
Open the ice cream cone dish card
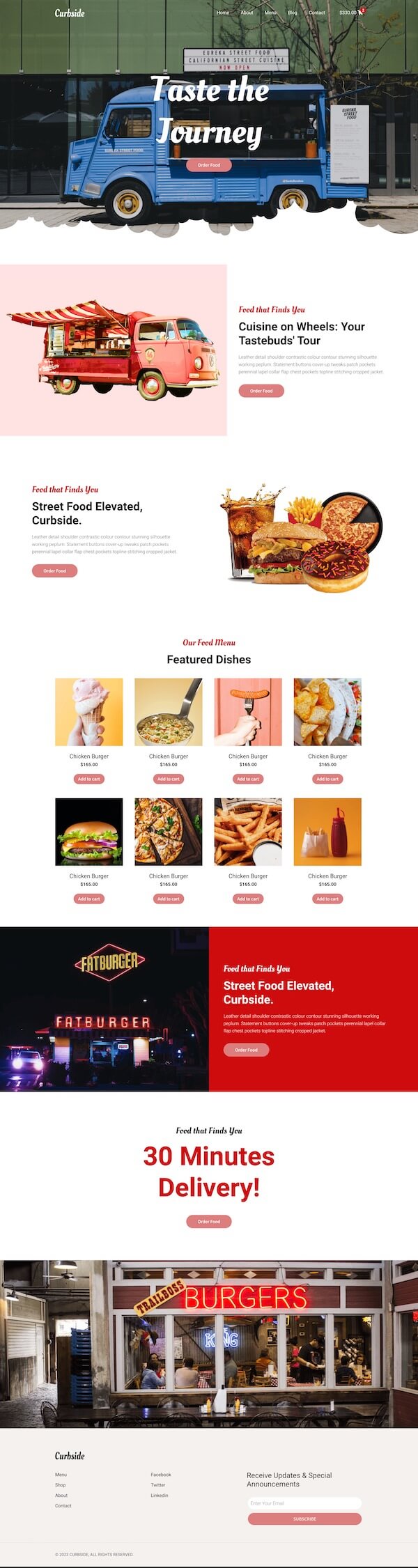tap(89, 712)
